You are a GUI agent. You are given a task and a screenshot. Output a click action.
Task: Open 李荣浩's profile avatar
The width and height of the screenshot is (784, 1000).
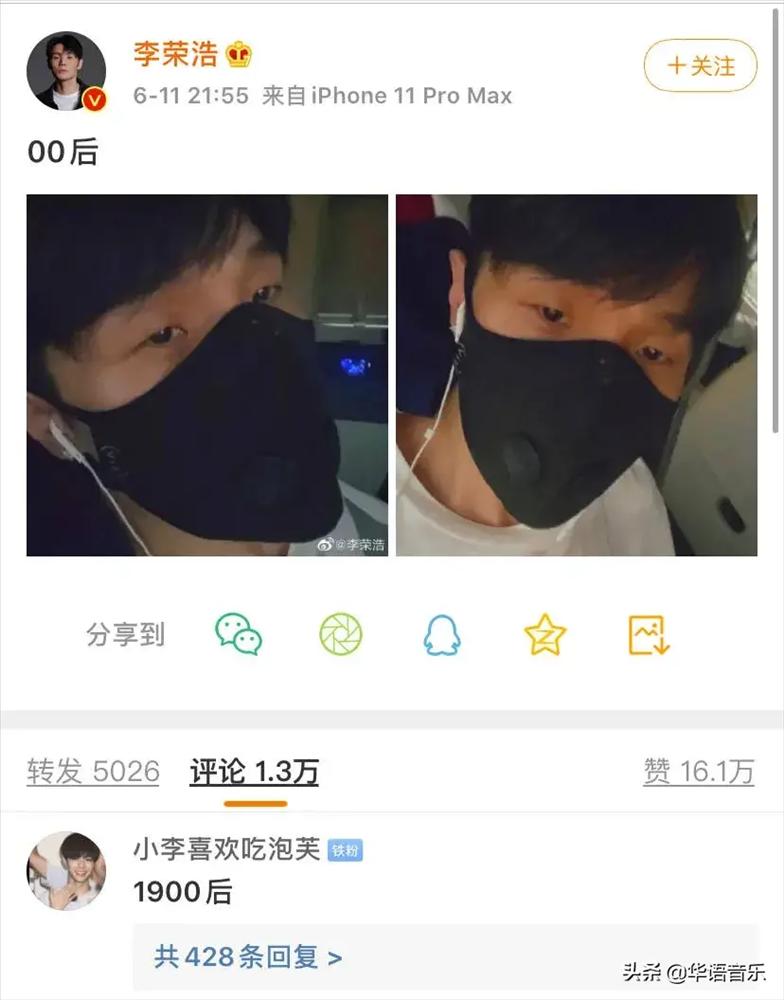[66, 70]
